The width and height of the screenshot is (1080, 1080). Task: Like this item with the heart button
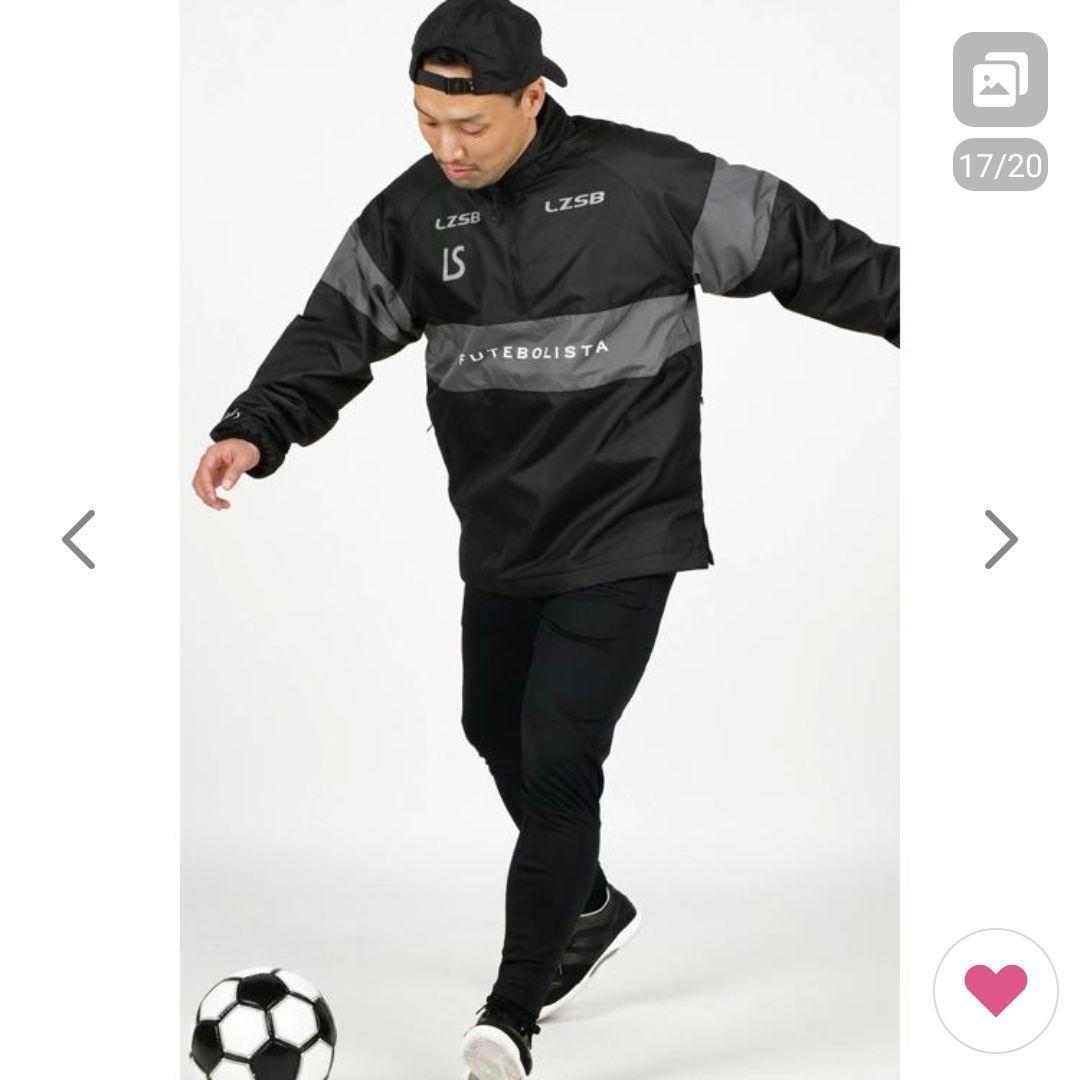click(995, 990)
